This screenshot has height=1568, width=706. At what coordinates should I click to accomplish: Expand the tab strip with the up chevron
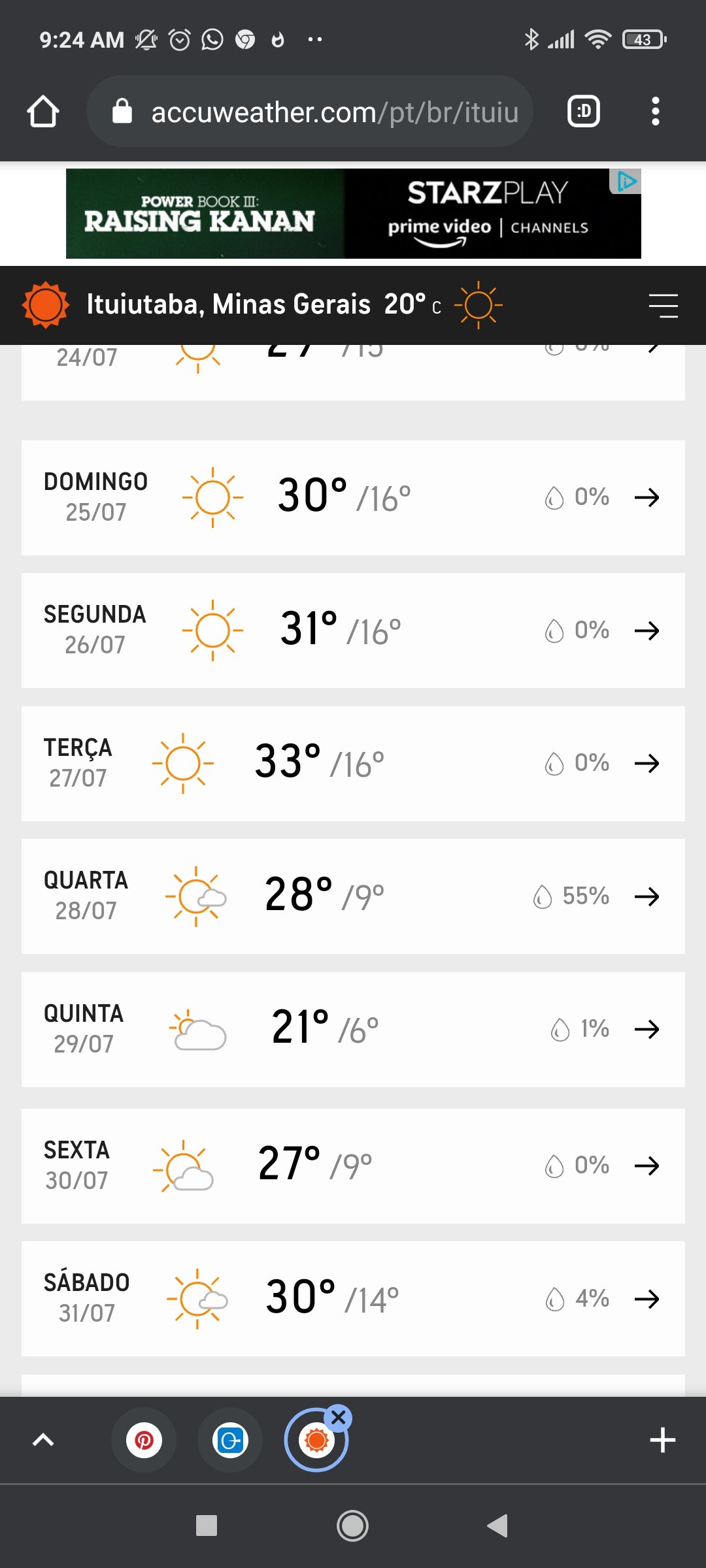(x=43, y=1440)
